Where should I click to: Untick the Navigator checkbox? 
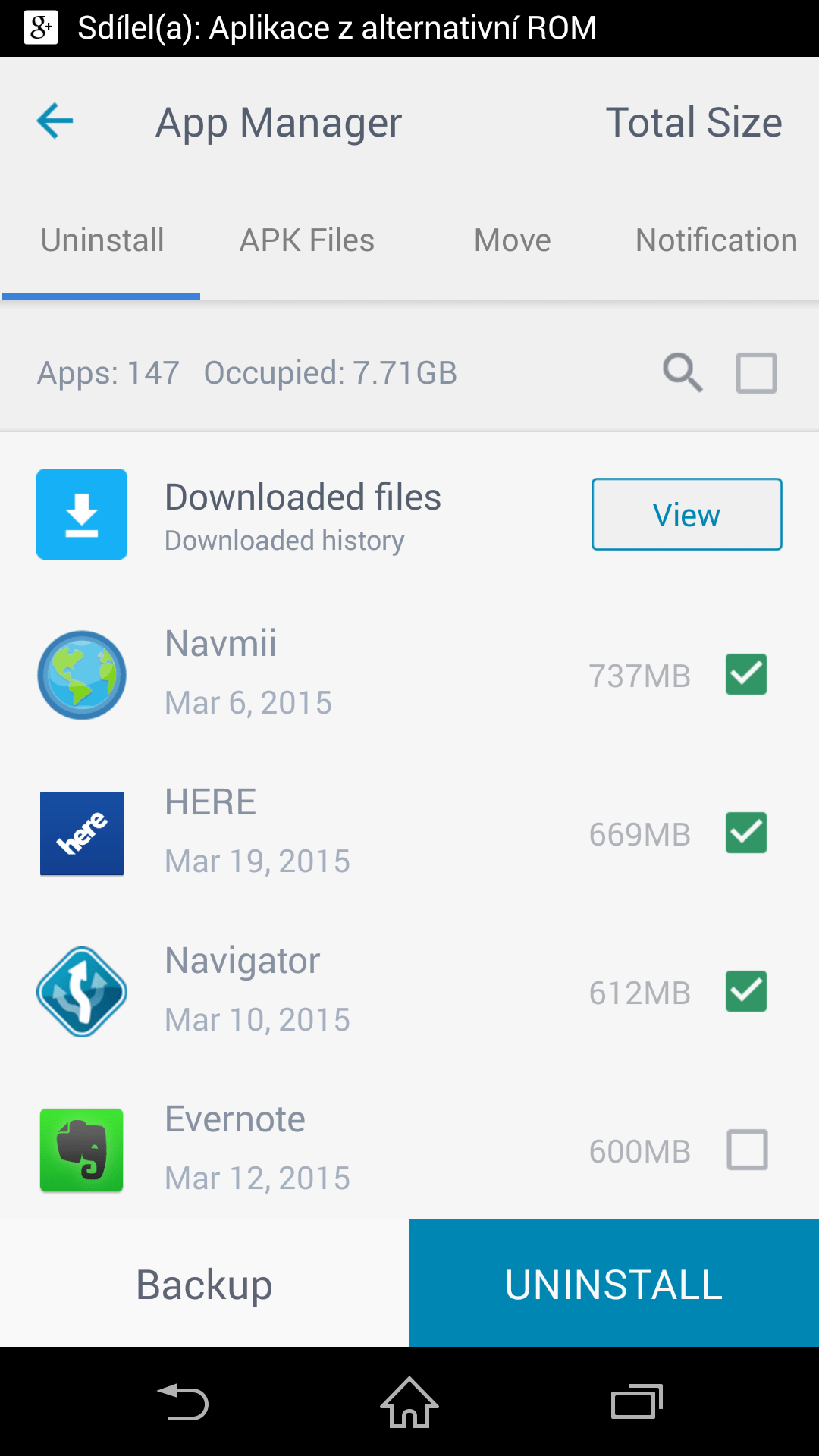(746, 991)
